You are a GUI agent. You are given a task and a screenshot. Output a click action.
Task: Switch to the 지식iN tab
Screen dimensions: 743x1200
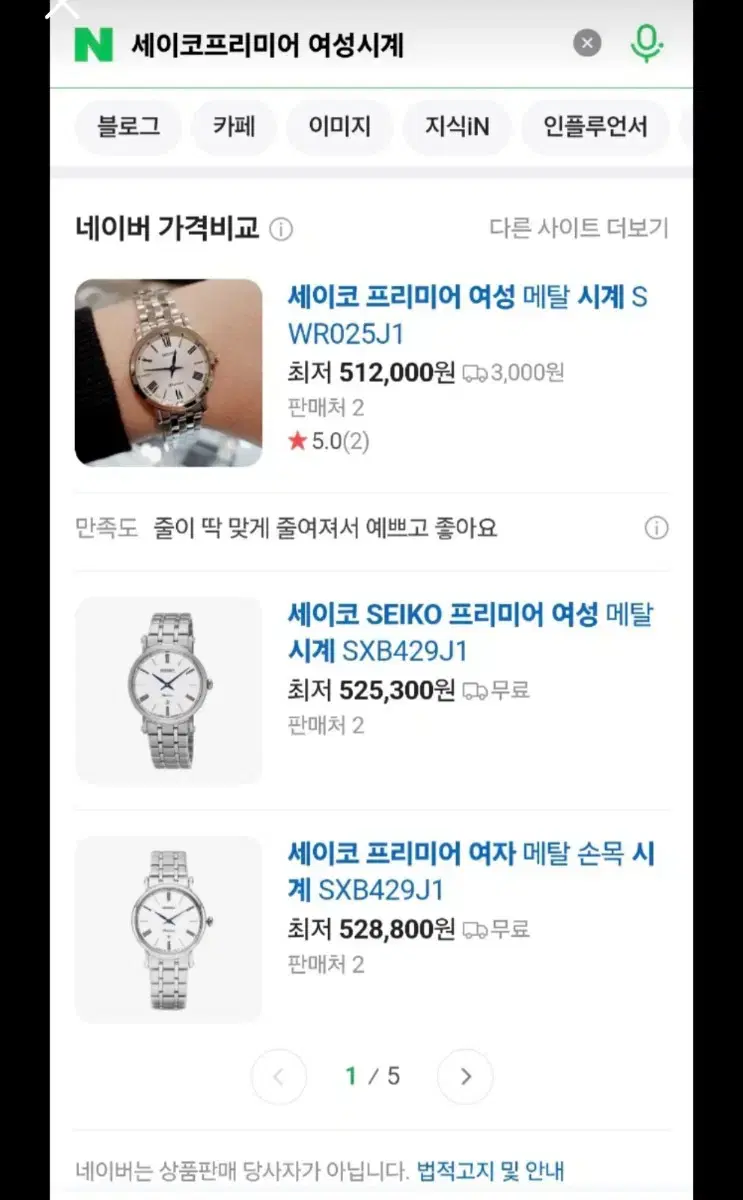coord(457,128)
